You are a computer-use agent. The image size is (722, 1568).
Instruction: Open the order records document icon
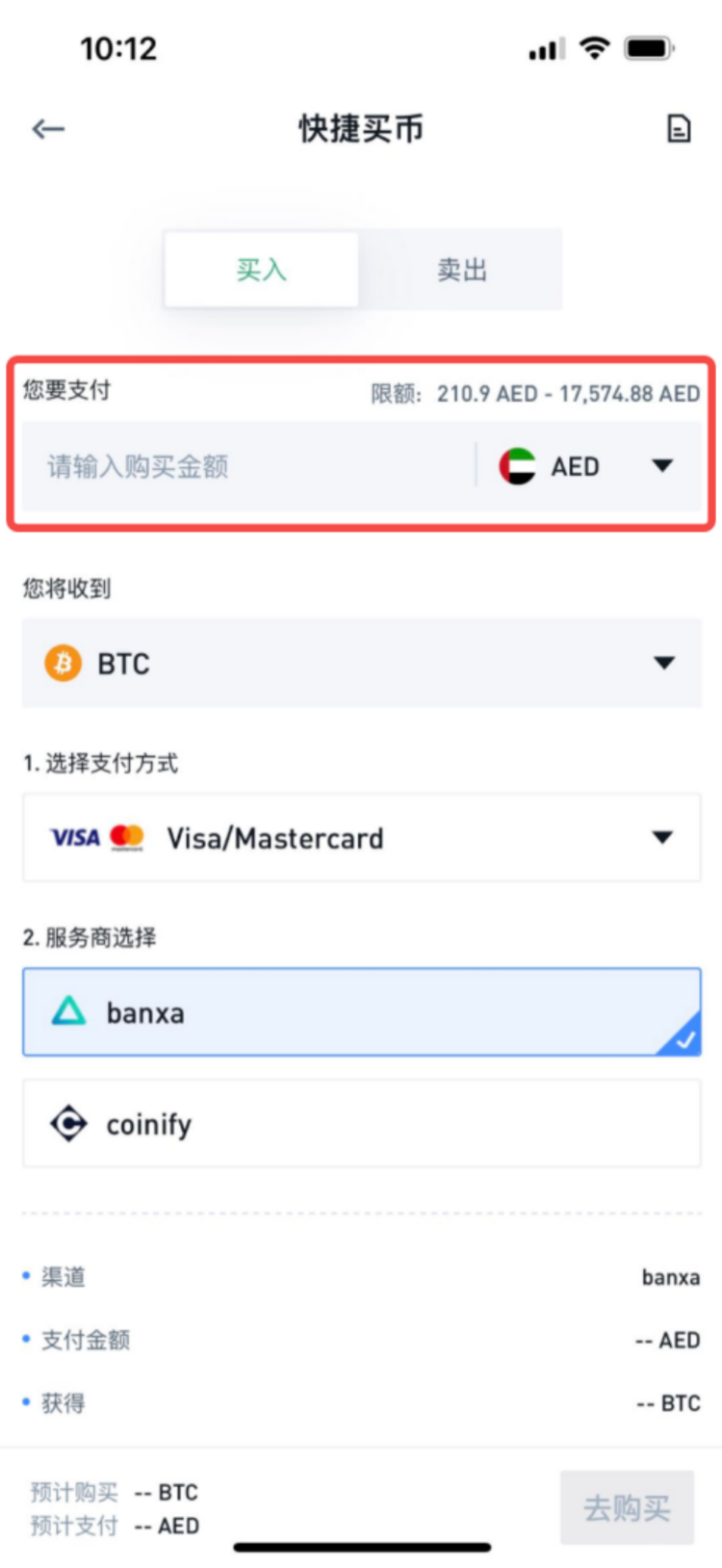[x=679, y=129]
